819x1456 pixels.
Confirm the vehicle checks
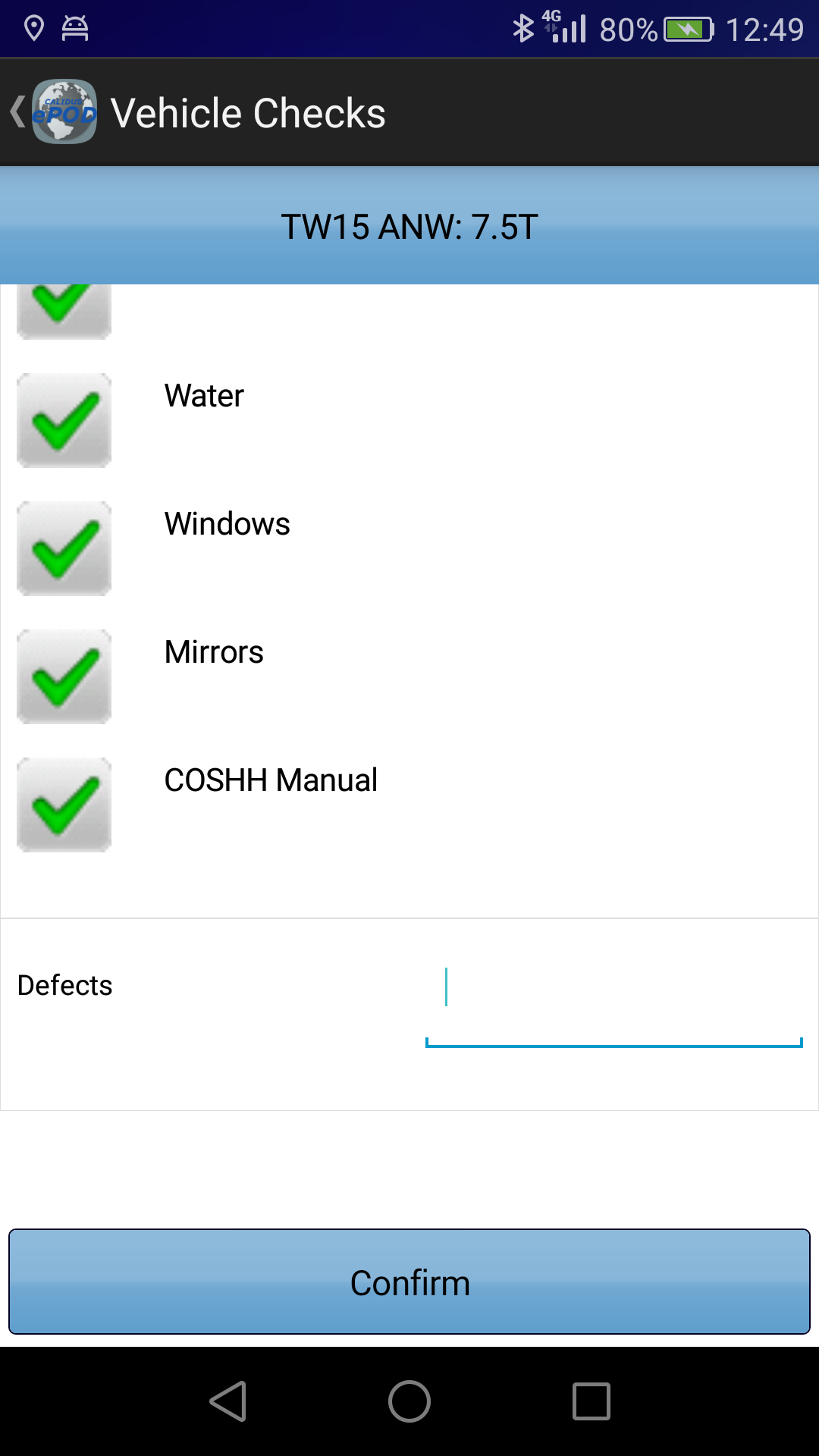coord(409,1282)
